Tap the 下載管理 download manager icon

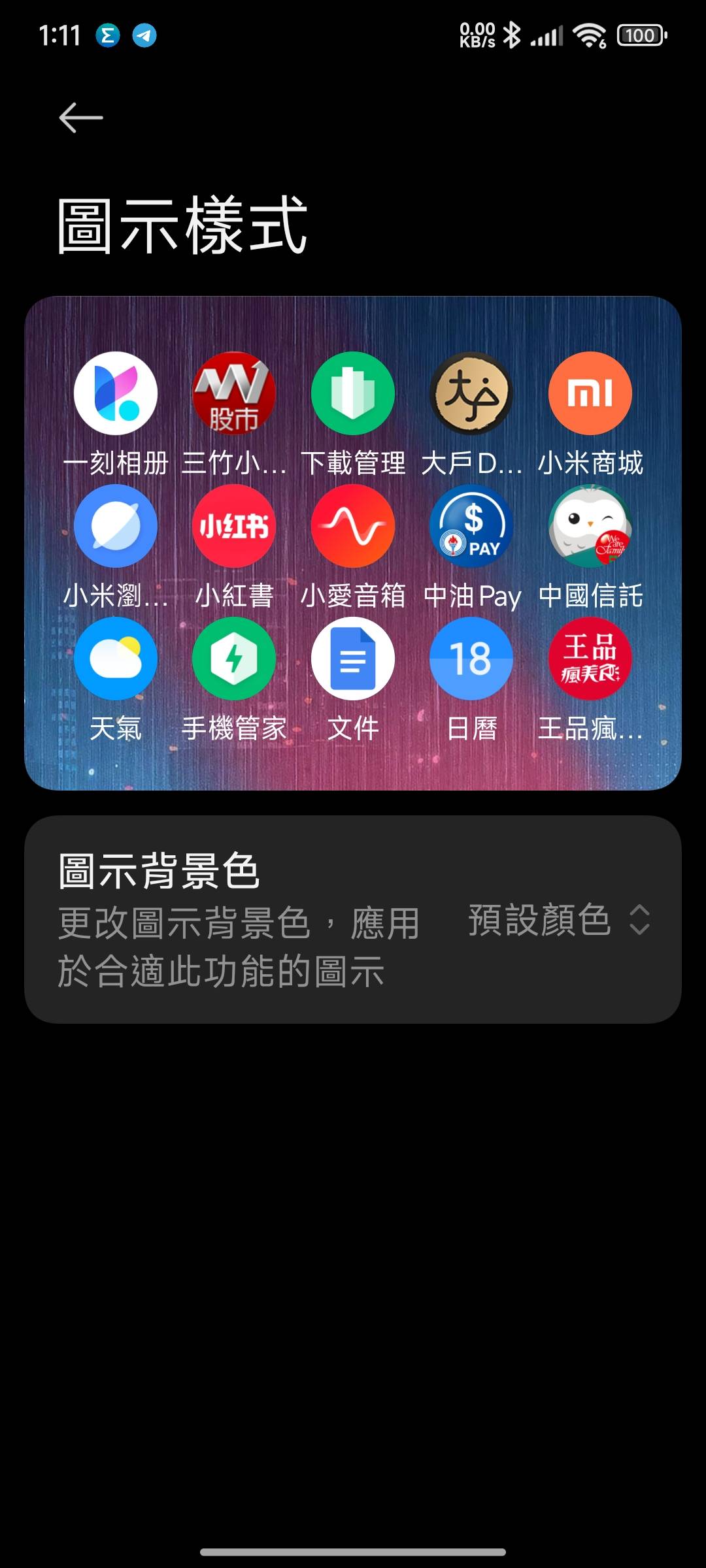(x=353, y=393)
